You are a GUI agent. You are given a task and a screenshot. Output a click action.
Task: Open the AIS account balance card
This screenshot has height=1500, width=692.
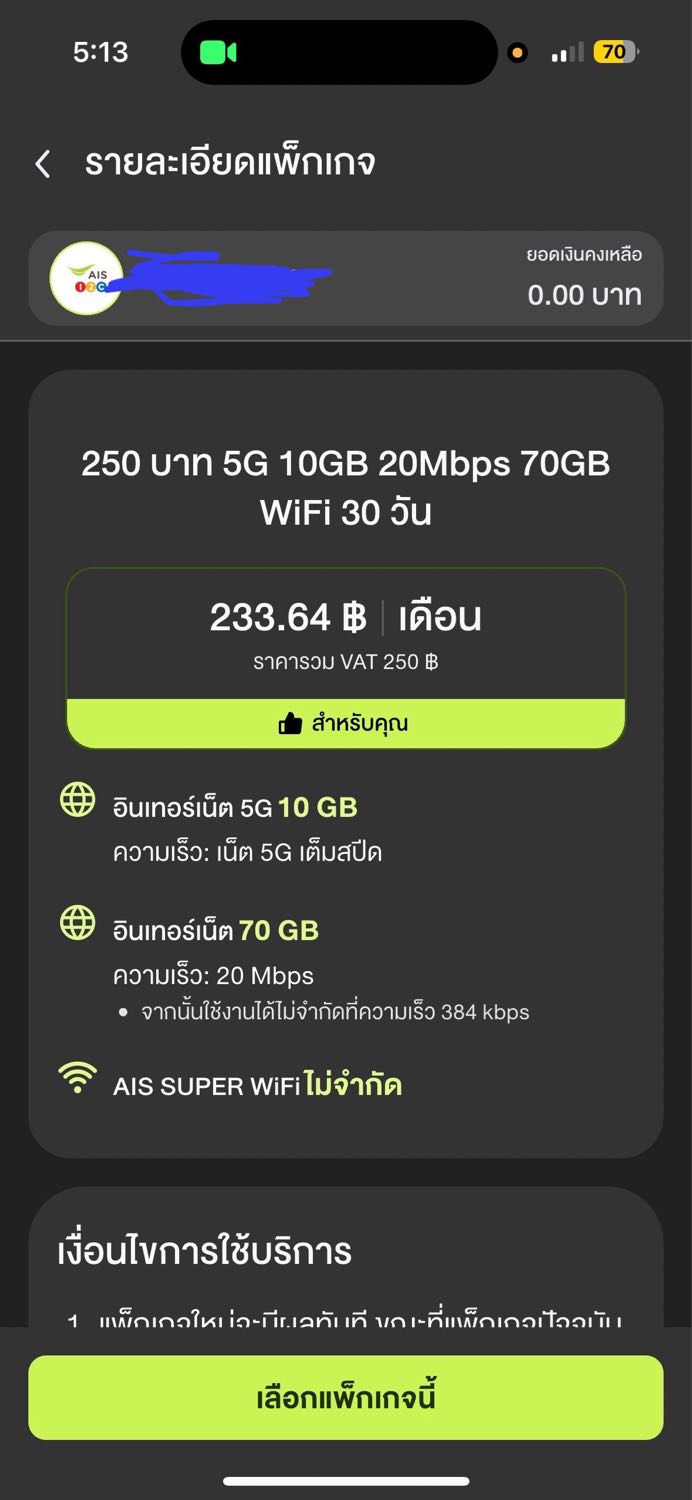pos(346,278)
